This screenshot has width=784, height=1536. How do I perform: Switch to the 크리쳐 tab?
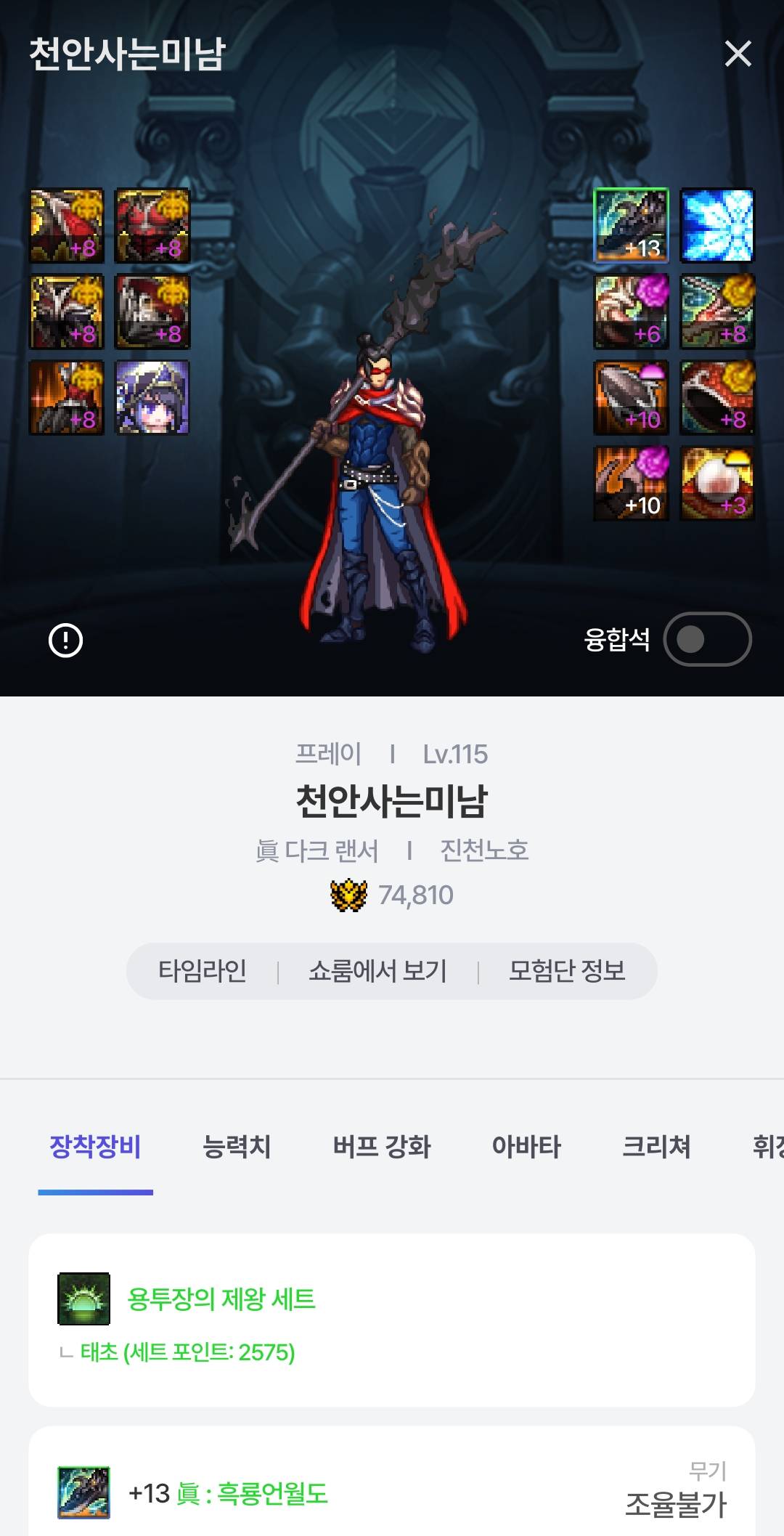click(x=656, y=1147)
